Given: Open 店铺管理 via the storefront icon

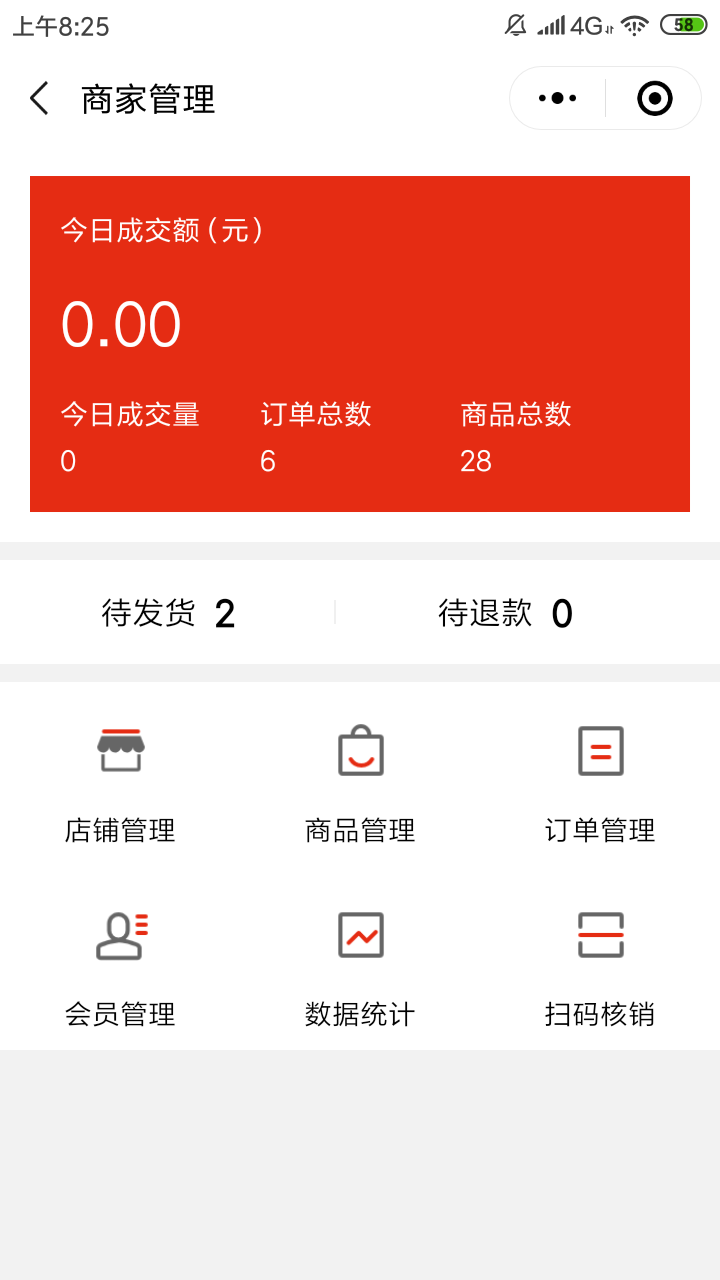Looking at the screenshot, I should coord(120,750).
